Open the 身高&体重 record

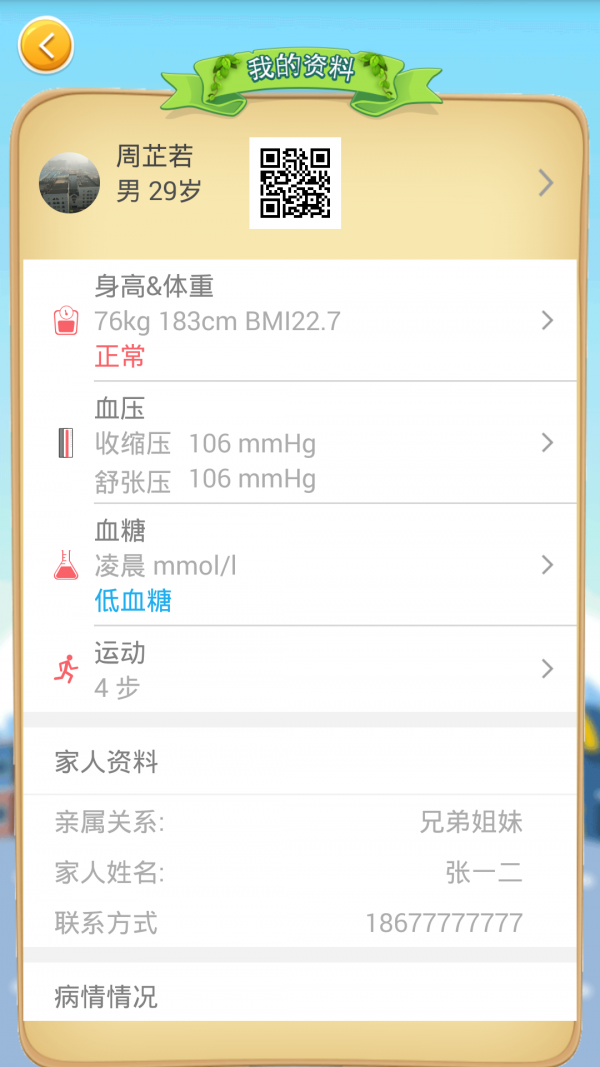[300, 321]
